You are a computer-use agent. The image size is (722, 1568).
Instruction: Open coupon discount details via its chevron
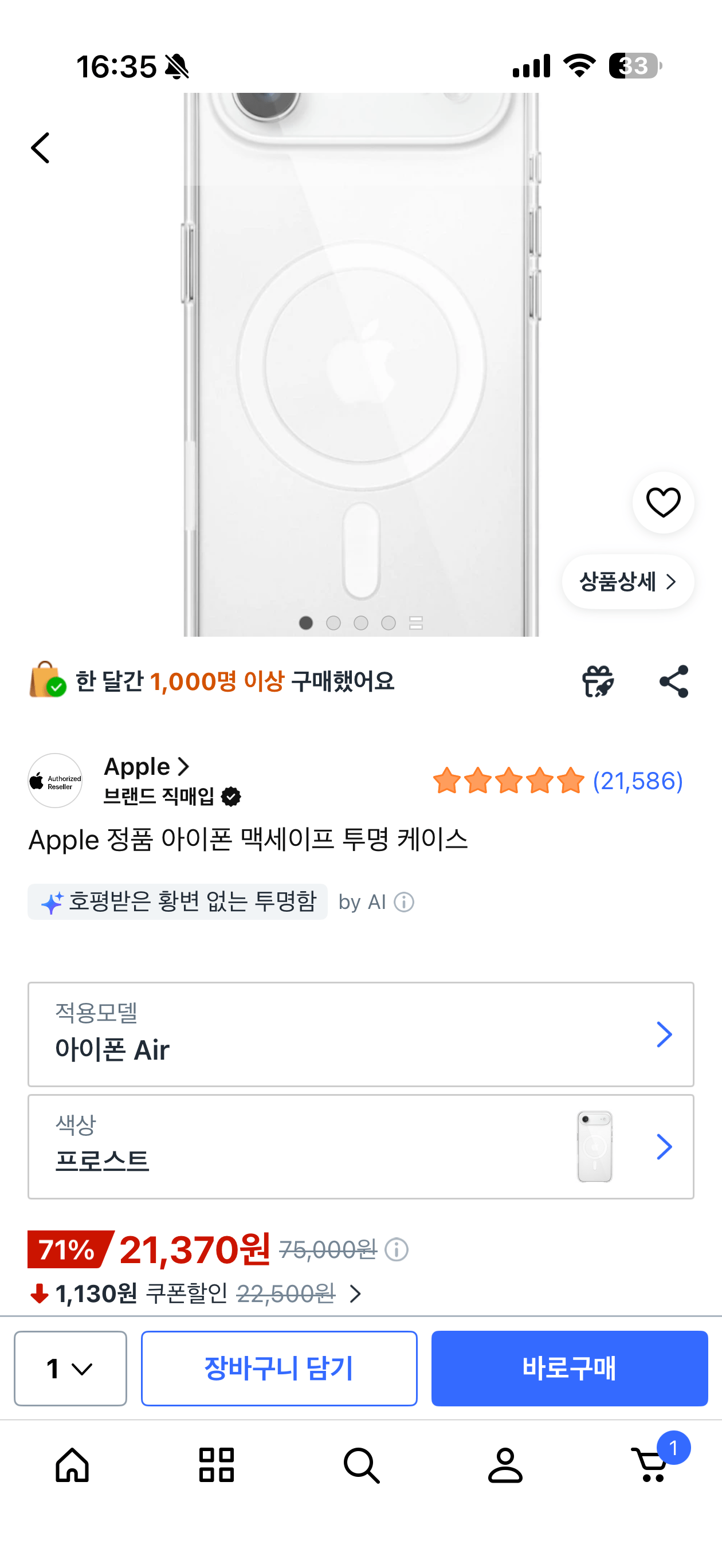tap(356, 1294)
